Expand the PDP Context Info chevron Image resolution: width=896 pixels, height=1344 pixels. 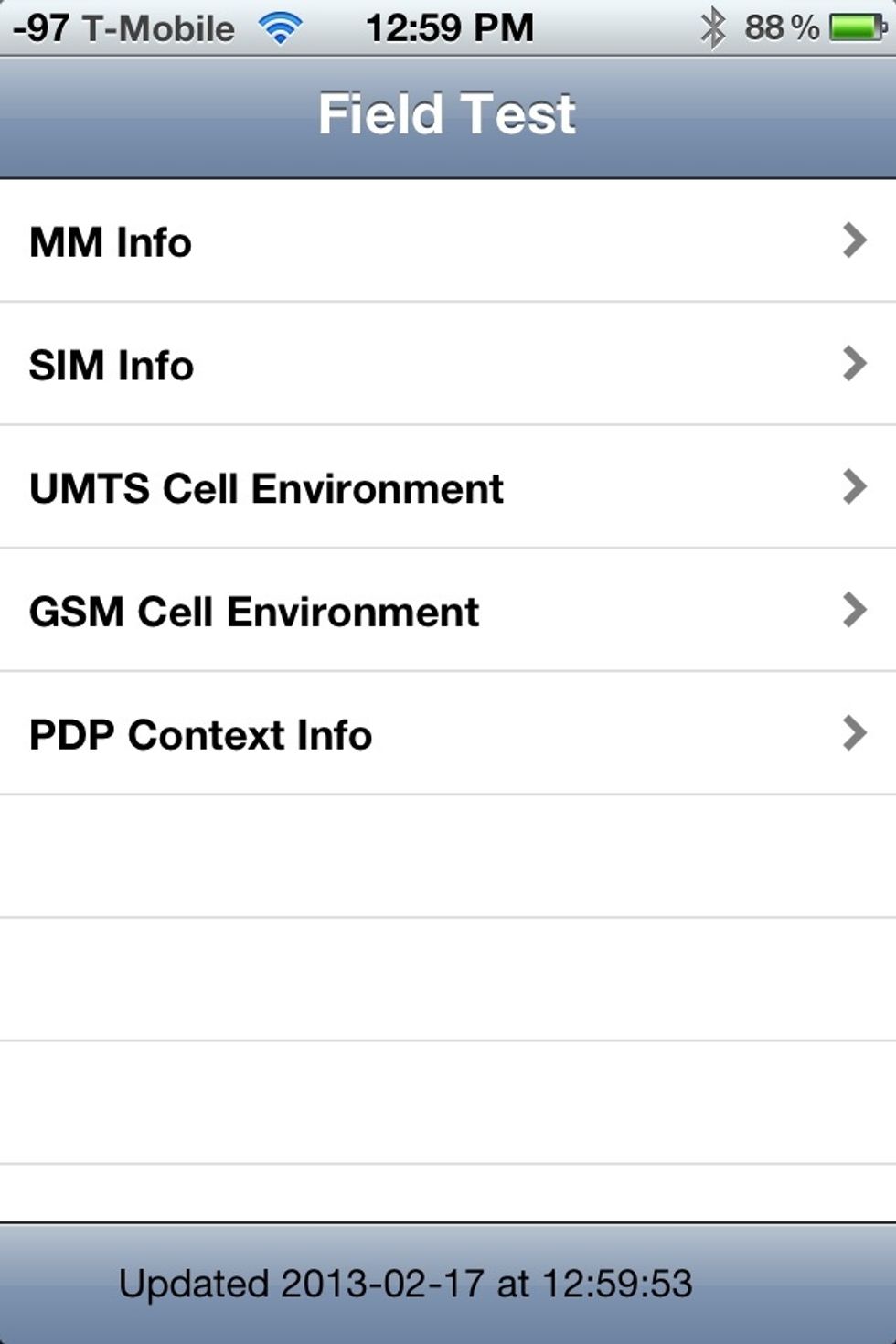coord(854,731)
